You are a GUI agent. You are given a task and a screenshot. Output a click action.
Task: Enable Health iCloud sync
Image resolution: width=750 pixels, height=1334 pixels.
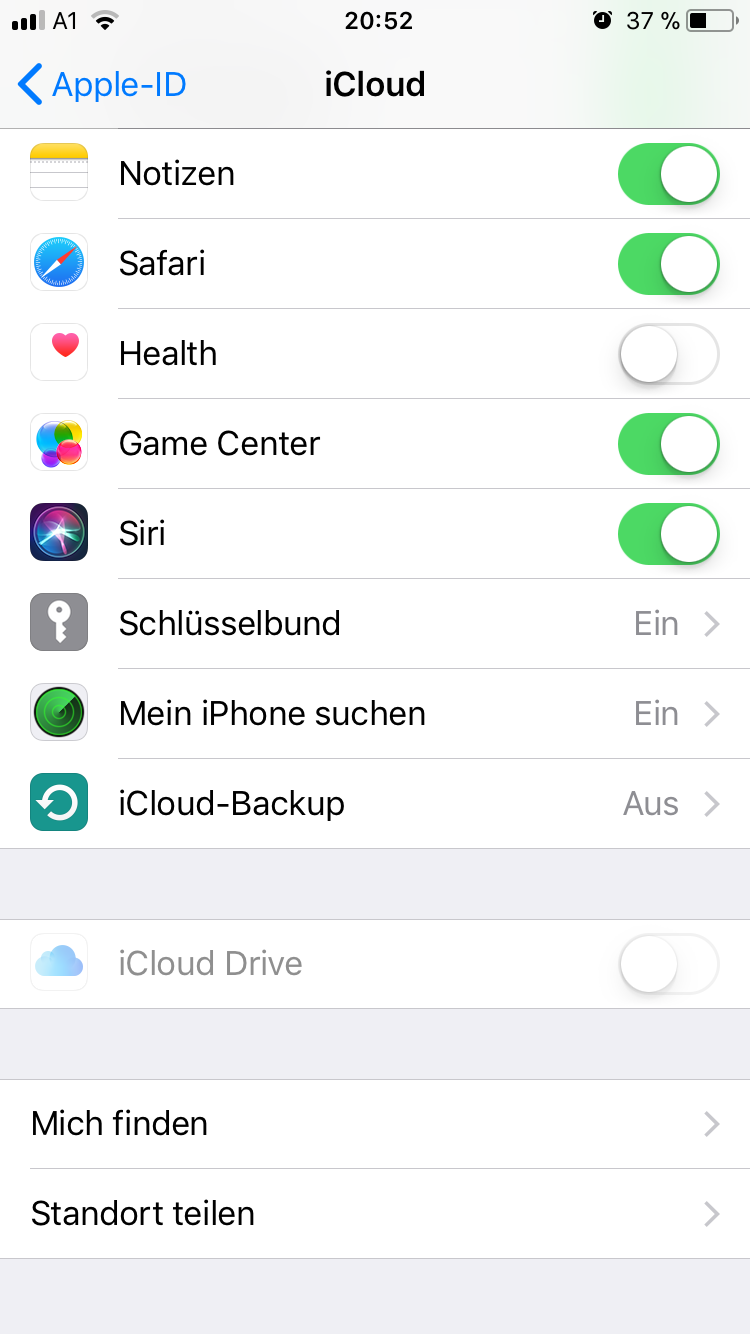click(668, 354)
